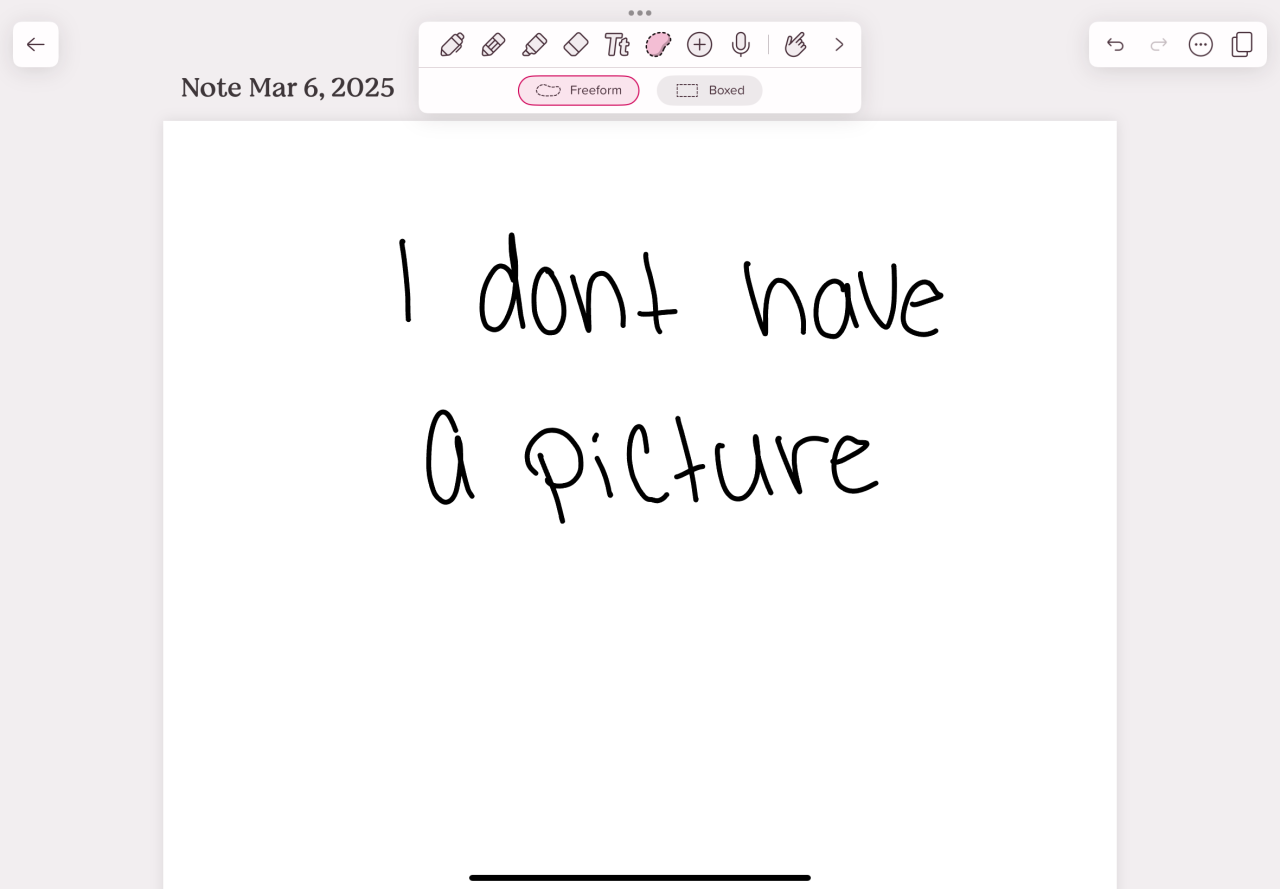The image size is (1280, 889).
Task: Switch lasso mode to Boxed
Action: tap(709, 90)
